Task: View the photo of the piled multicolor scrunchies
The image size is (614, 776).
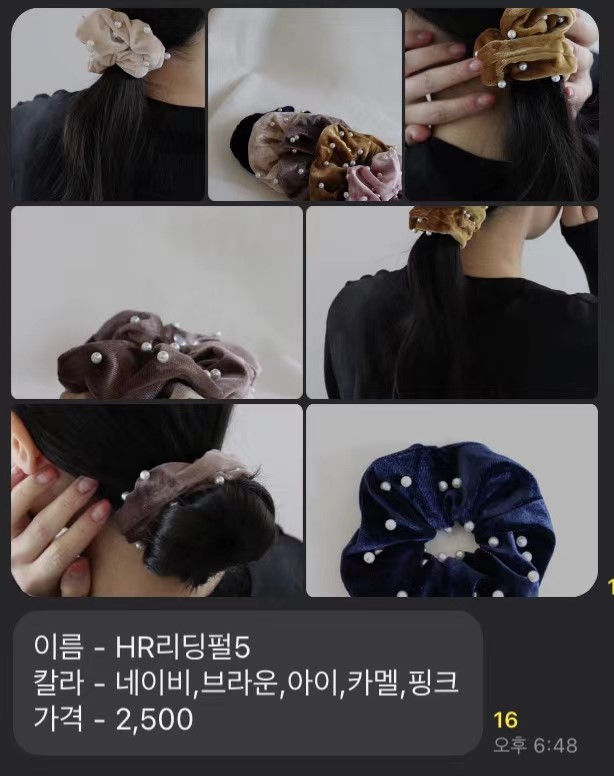Action: click(x=304, y=104)
